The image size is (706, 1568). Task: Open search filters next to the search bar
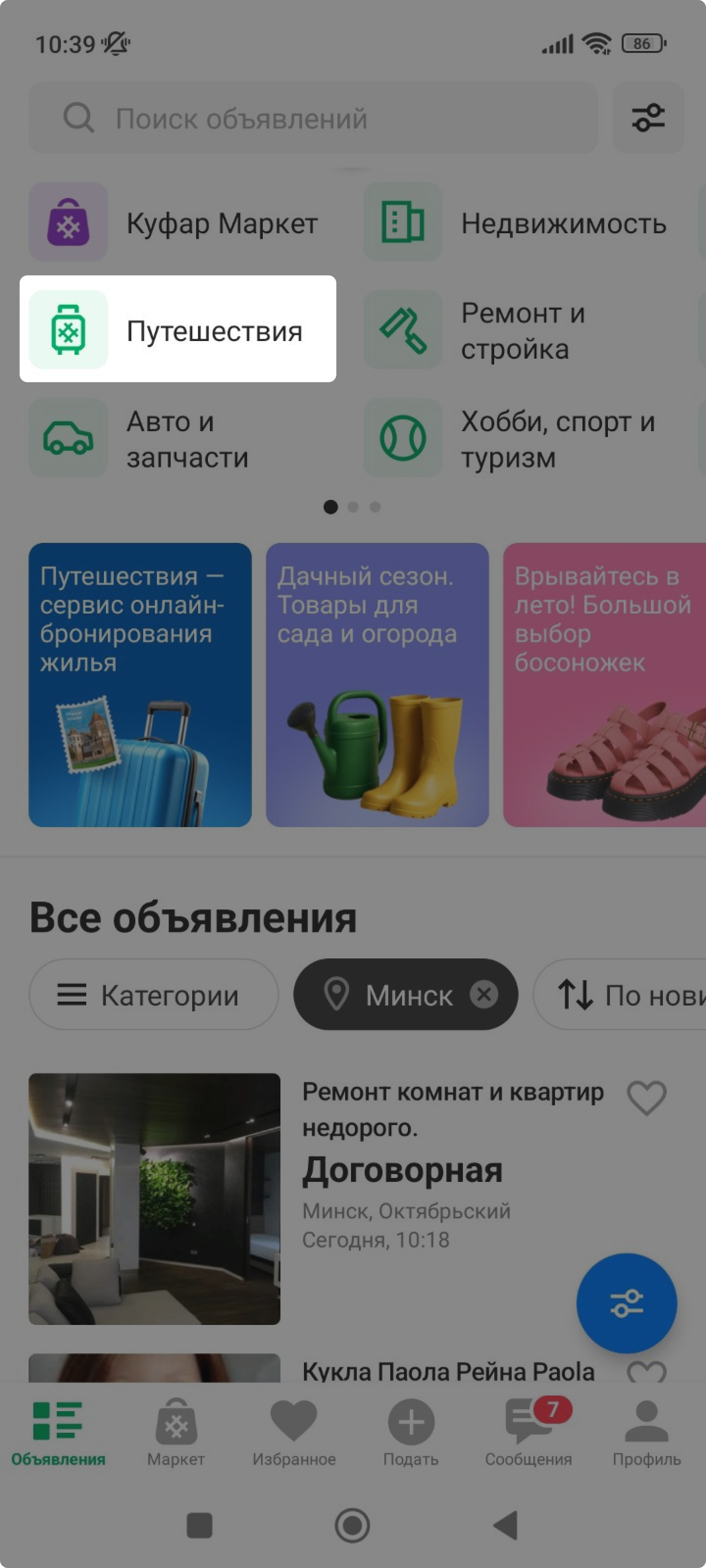(648, 118)
